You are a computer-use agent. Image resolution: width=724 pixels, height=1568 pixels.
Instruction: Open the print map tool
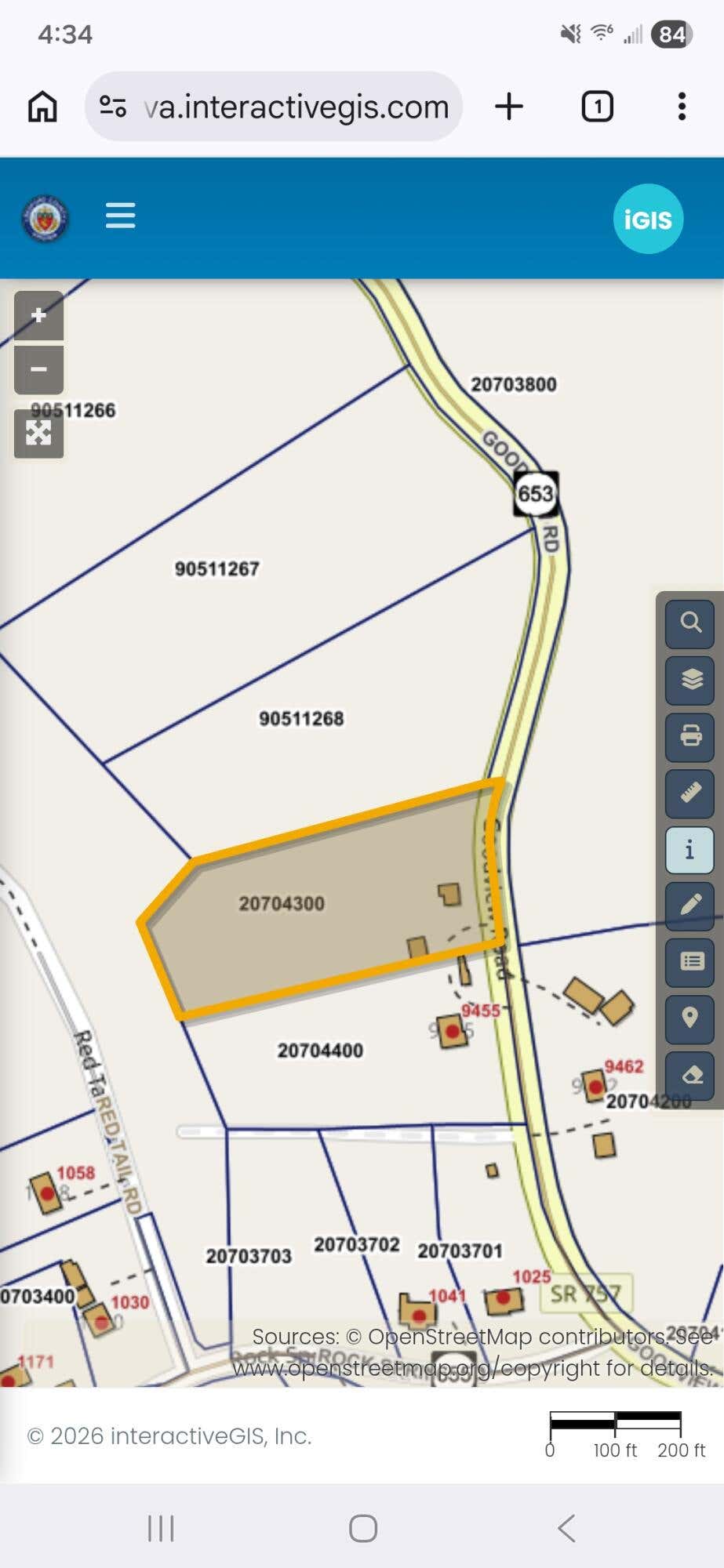[689, 736]
